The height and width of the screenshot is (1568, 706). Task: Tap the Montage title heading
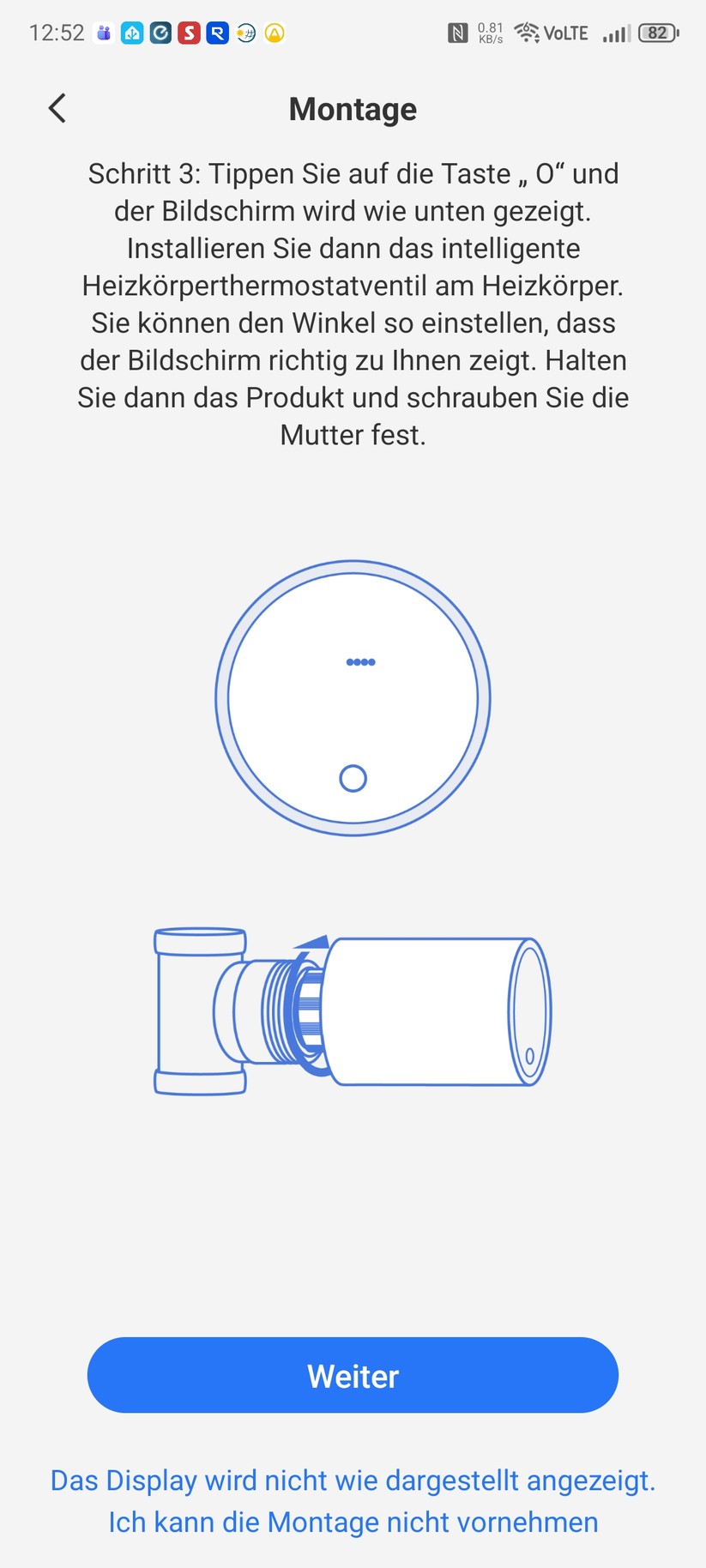(x=353, y=109)
